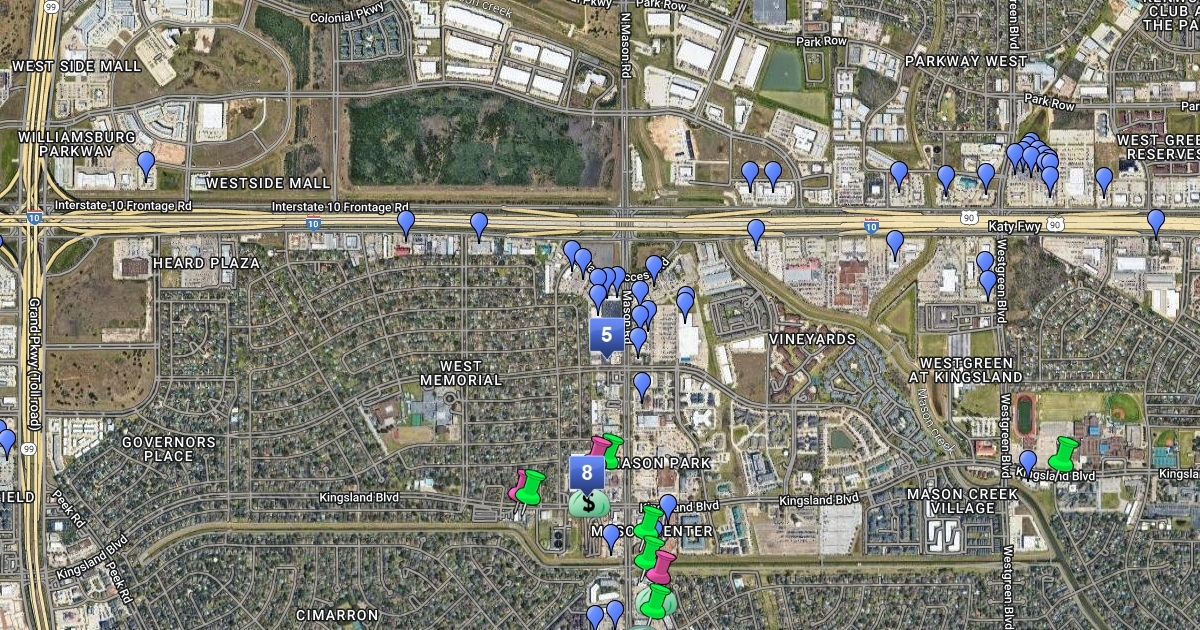Select the blue pin beside West Green Reserves
The height and width of the screenshot is (630, 1200).
point(1103,180)
